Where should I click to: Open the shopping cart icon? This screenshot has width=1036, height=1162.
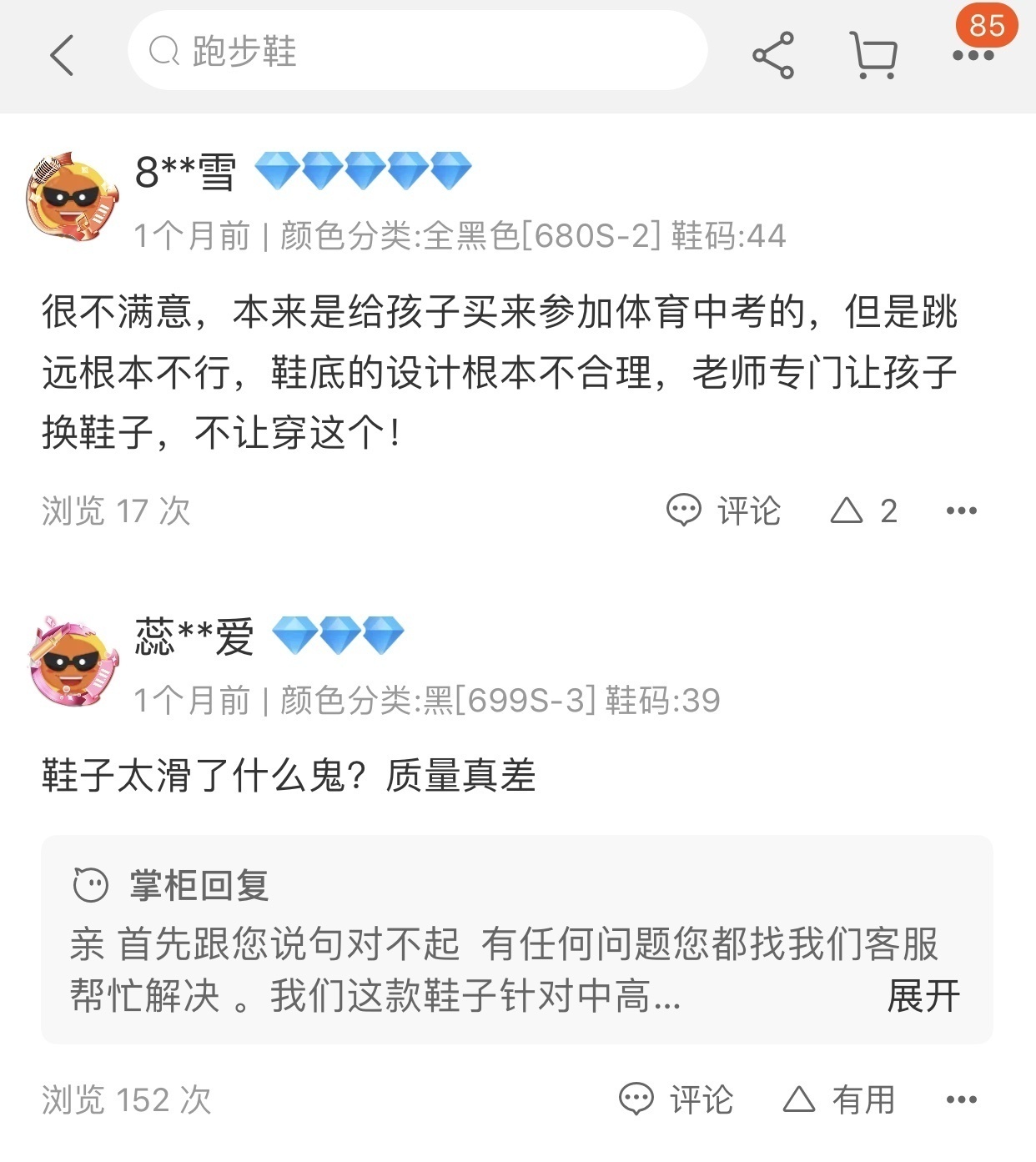(873, 54)
